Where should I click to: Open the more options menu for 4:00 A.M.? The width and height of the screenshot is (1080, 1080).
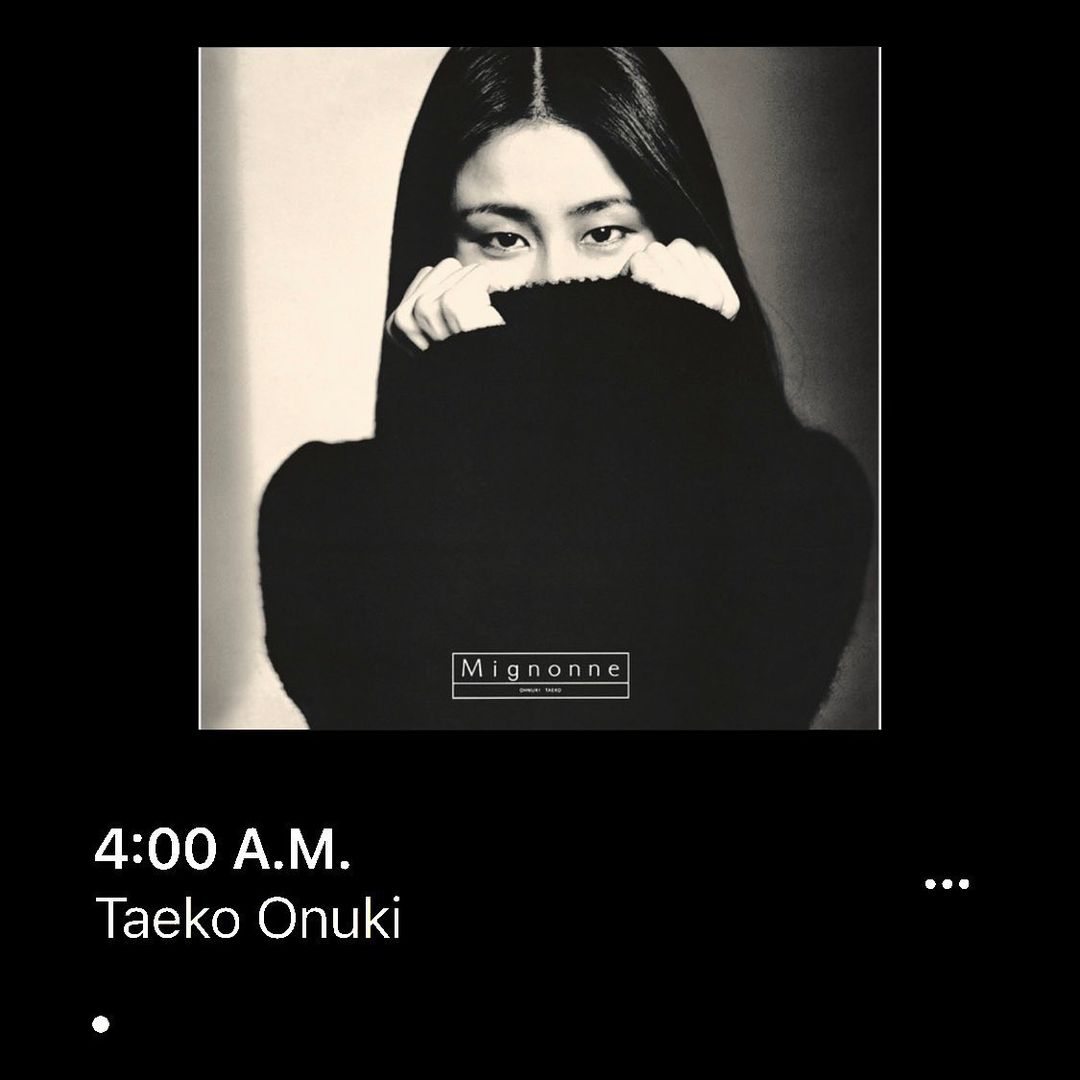[x=947, y=884]
